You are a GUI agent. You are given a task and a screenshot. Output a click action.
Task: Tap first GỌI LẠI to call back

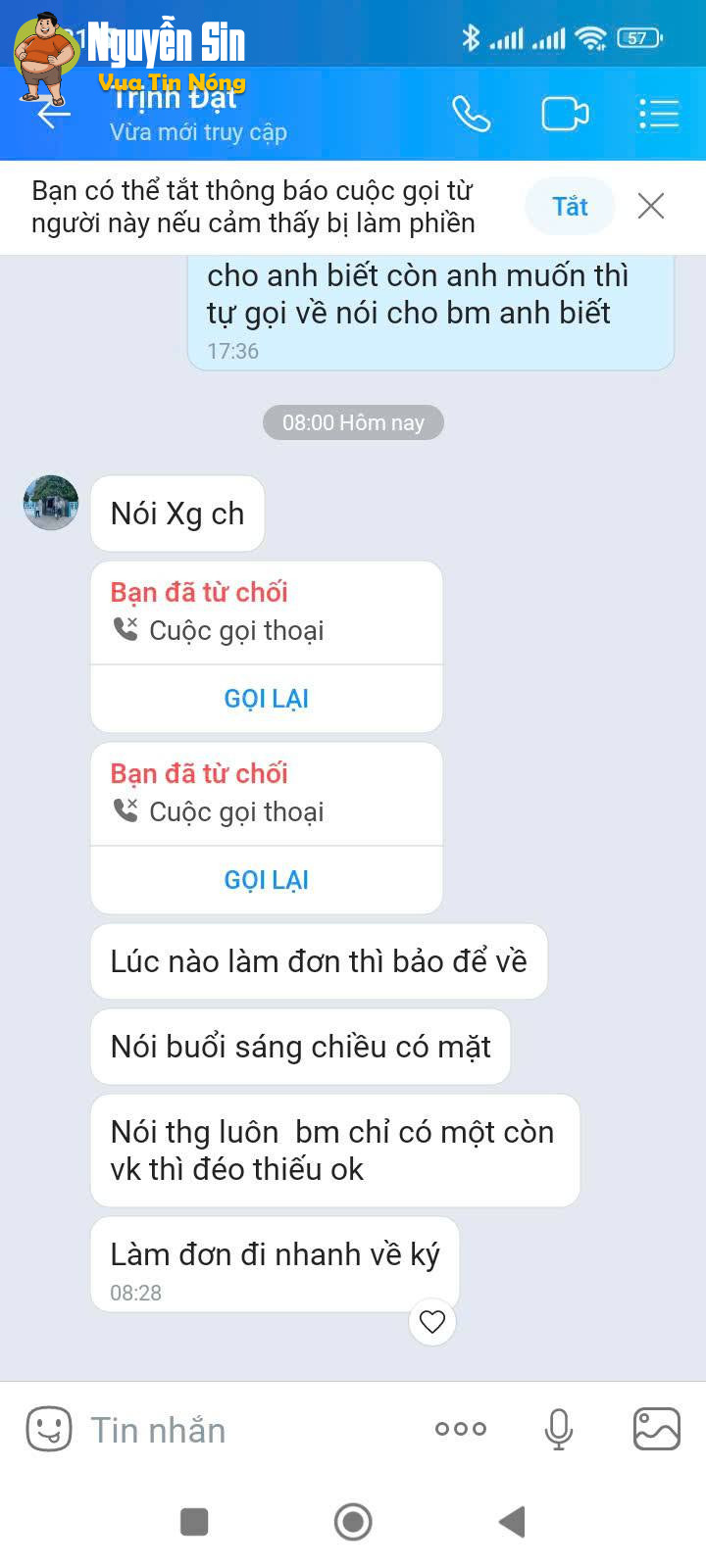click(x=266, y=699)
